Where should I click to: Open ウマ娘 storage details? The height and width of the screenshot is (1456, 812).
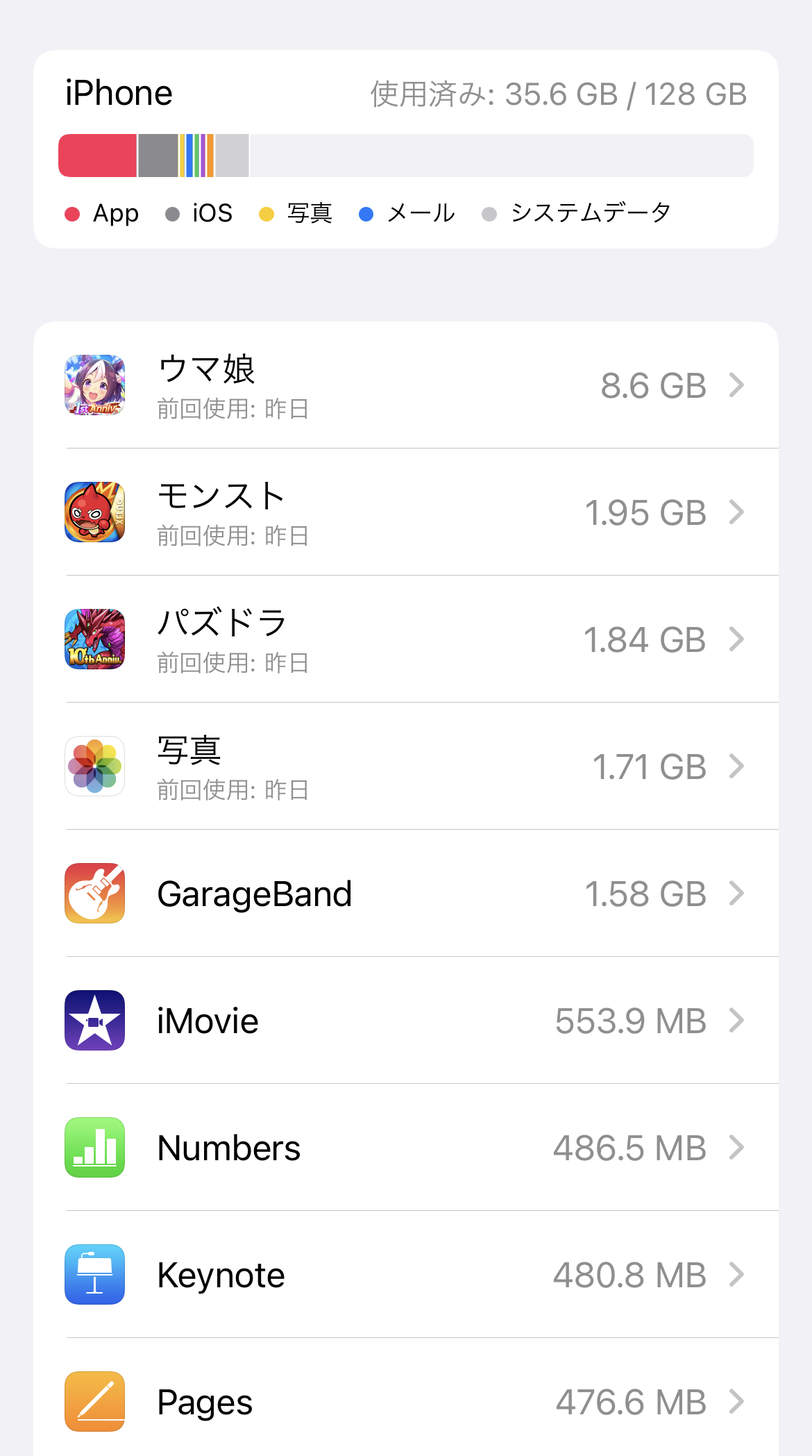tap(406, 385)
